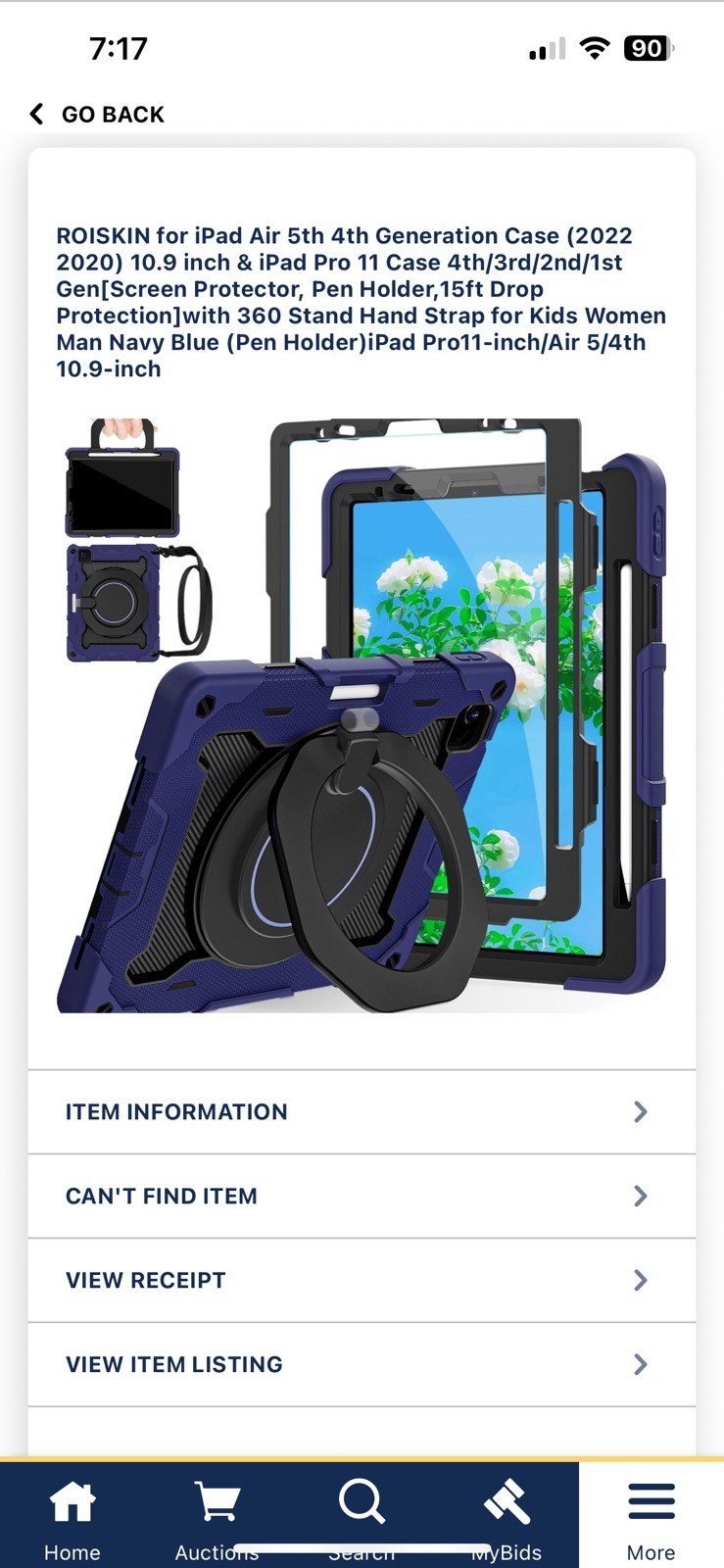Go back to the previous screen
Viewport: 724px width, 1568px height.
97,115
